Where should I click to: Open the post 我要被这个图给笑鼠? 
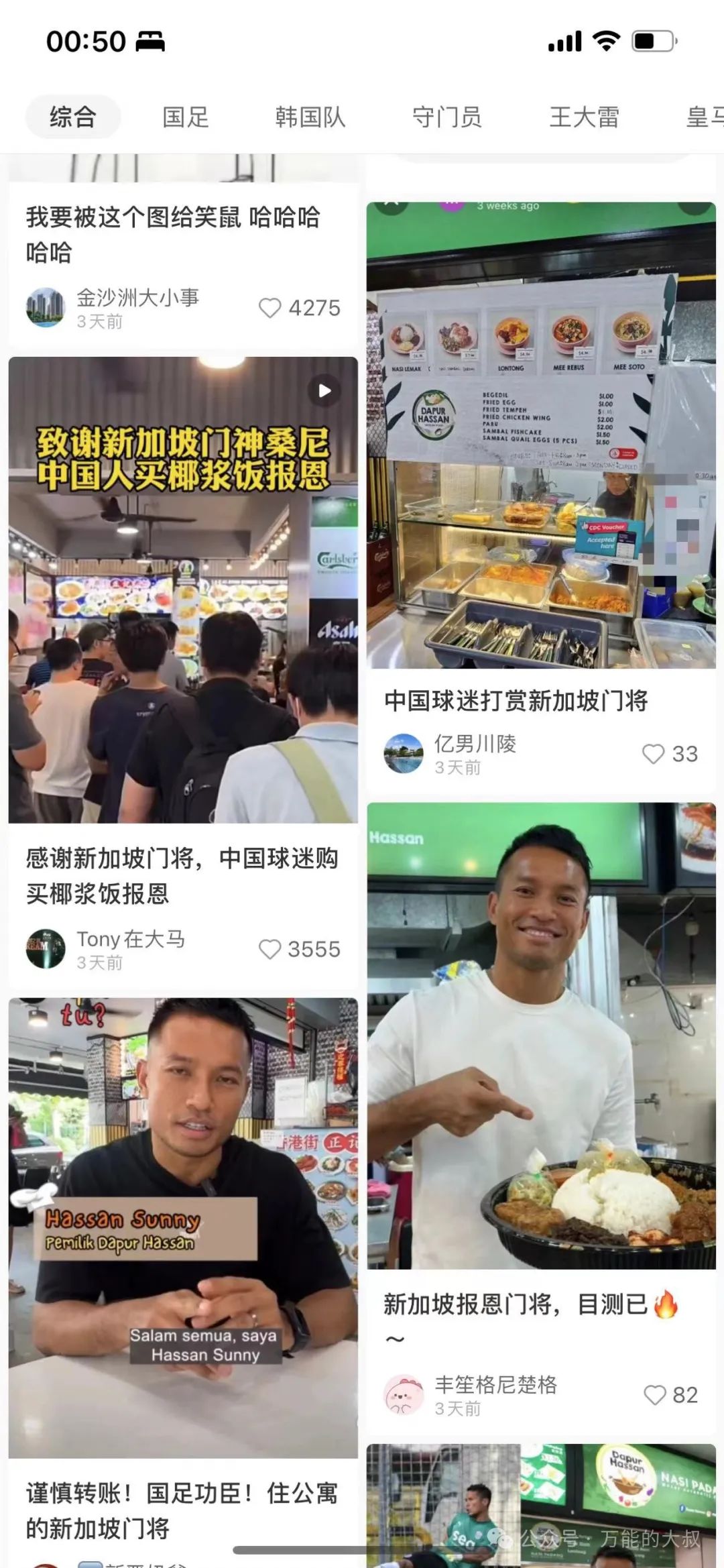click(173, 234)
